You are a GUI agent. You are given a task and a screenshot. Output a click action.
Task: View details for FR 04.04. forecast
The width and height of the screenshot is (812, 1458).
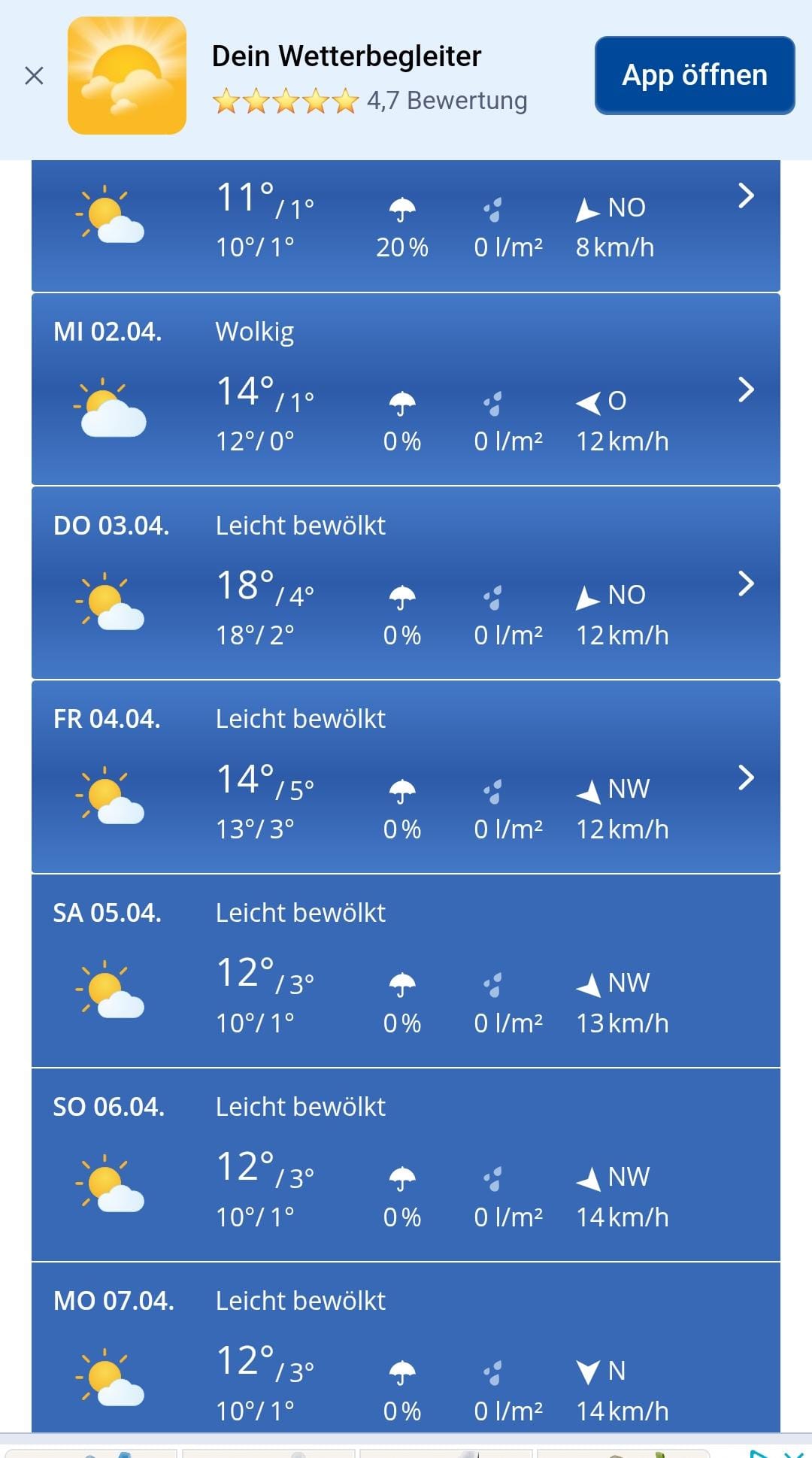click(x=744, y=777)
